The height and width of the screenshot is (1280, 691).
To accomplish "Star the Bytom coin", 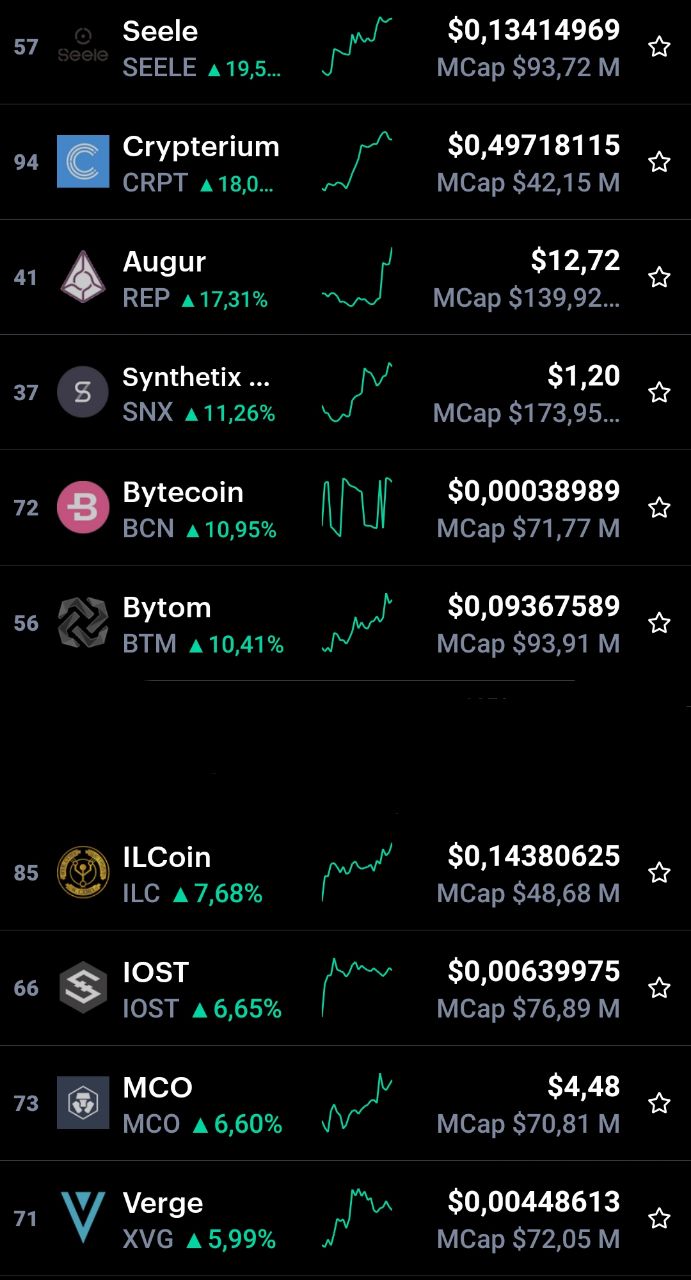I will [x=659, y=623].
